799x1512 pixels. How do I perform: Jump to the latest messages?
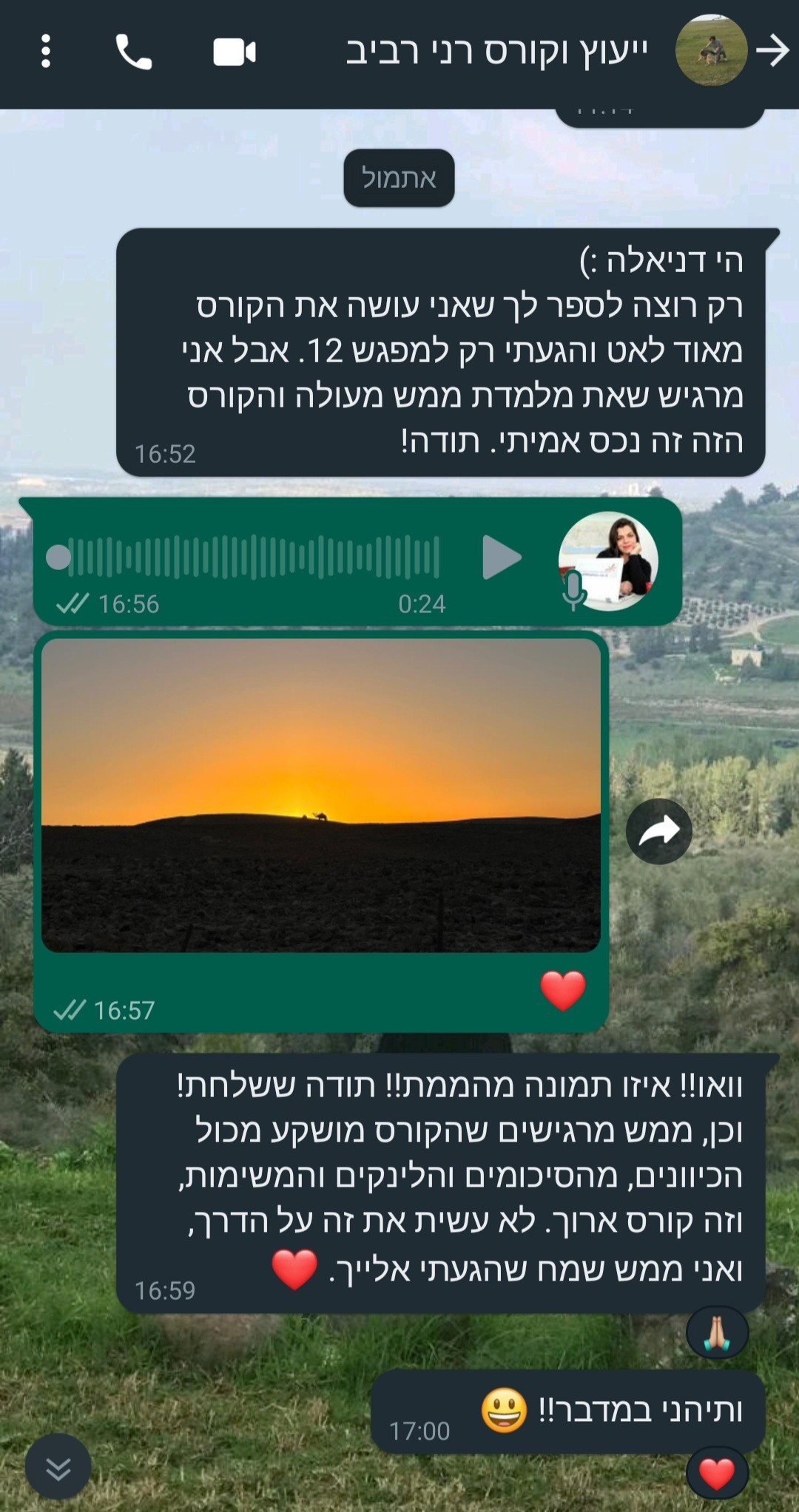pos(58,1467)
